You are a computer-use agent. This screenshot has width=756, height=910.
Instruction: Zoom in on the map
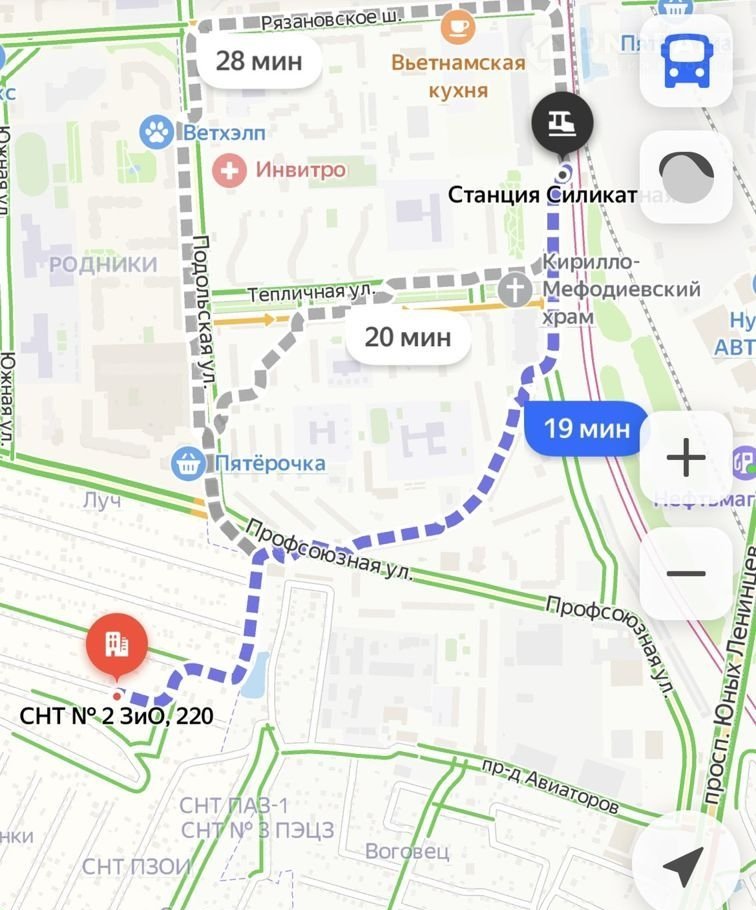(x=686, y=459)
